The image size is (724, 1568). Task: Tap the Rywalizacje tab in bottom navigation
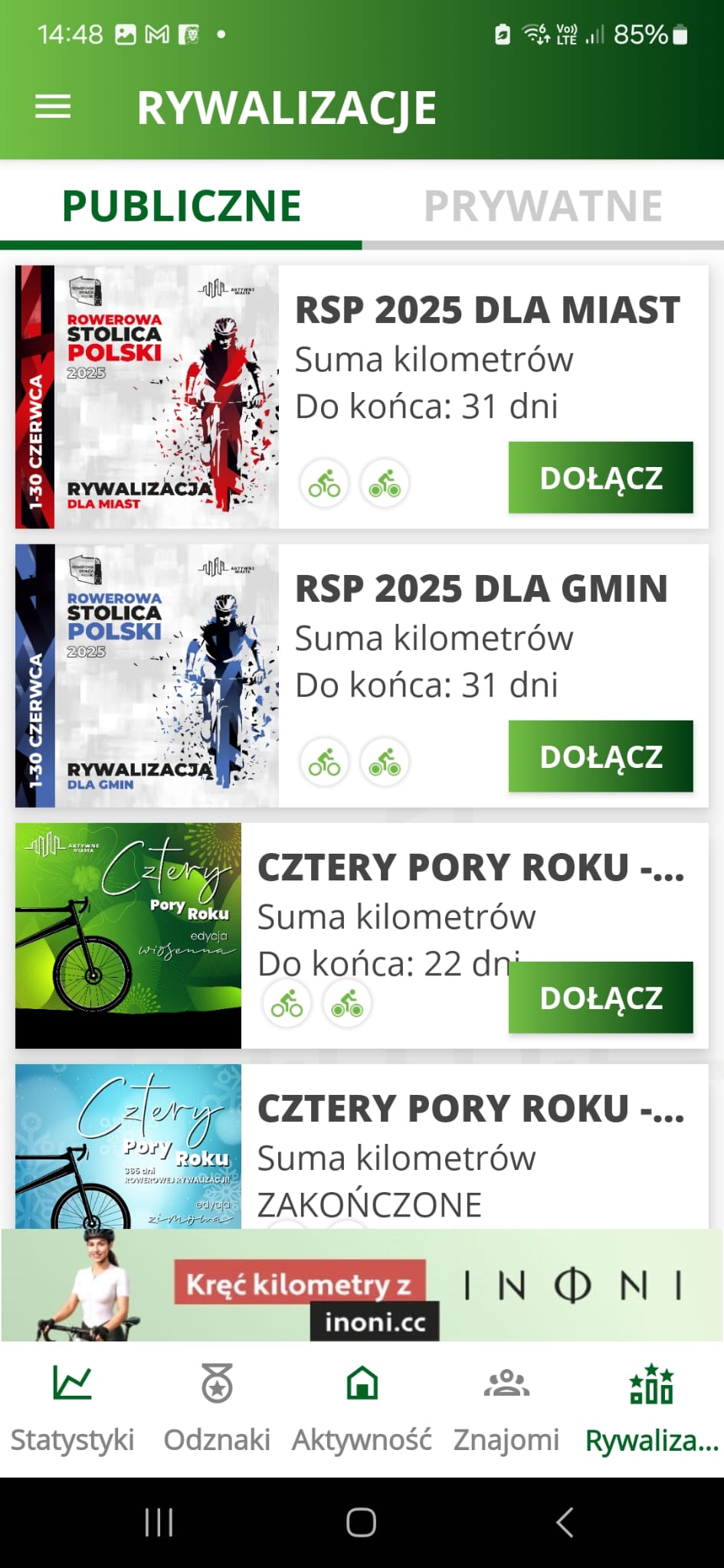tap(651, 1408)
